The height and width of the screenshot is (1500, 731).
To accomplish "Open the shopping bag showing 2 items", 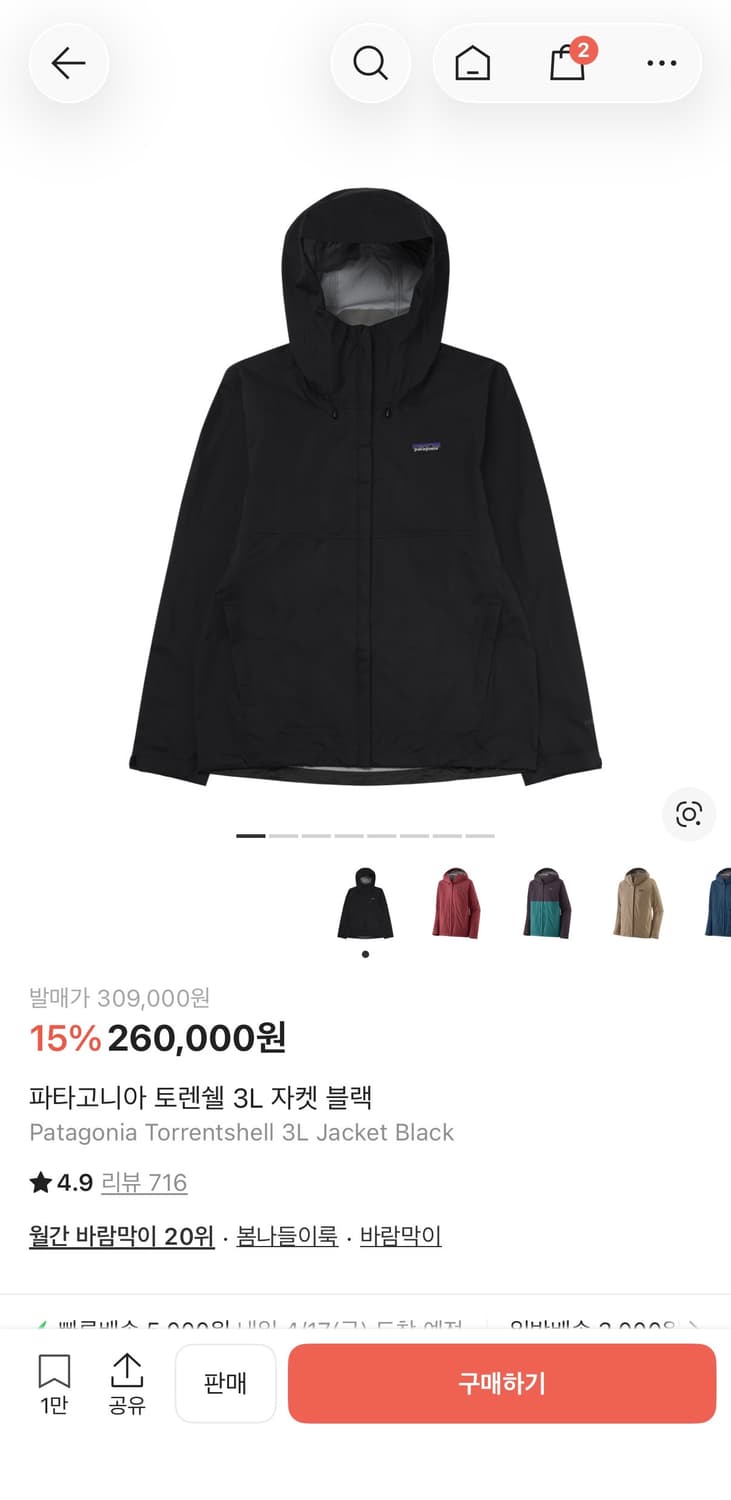I will pos(566,63).
